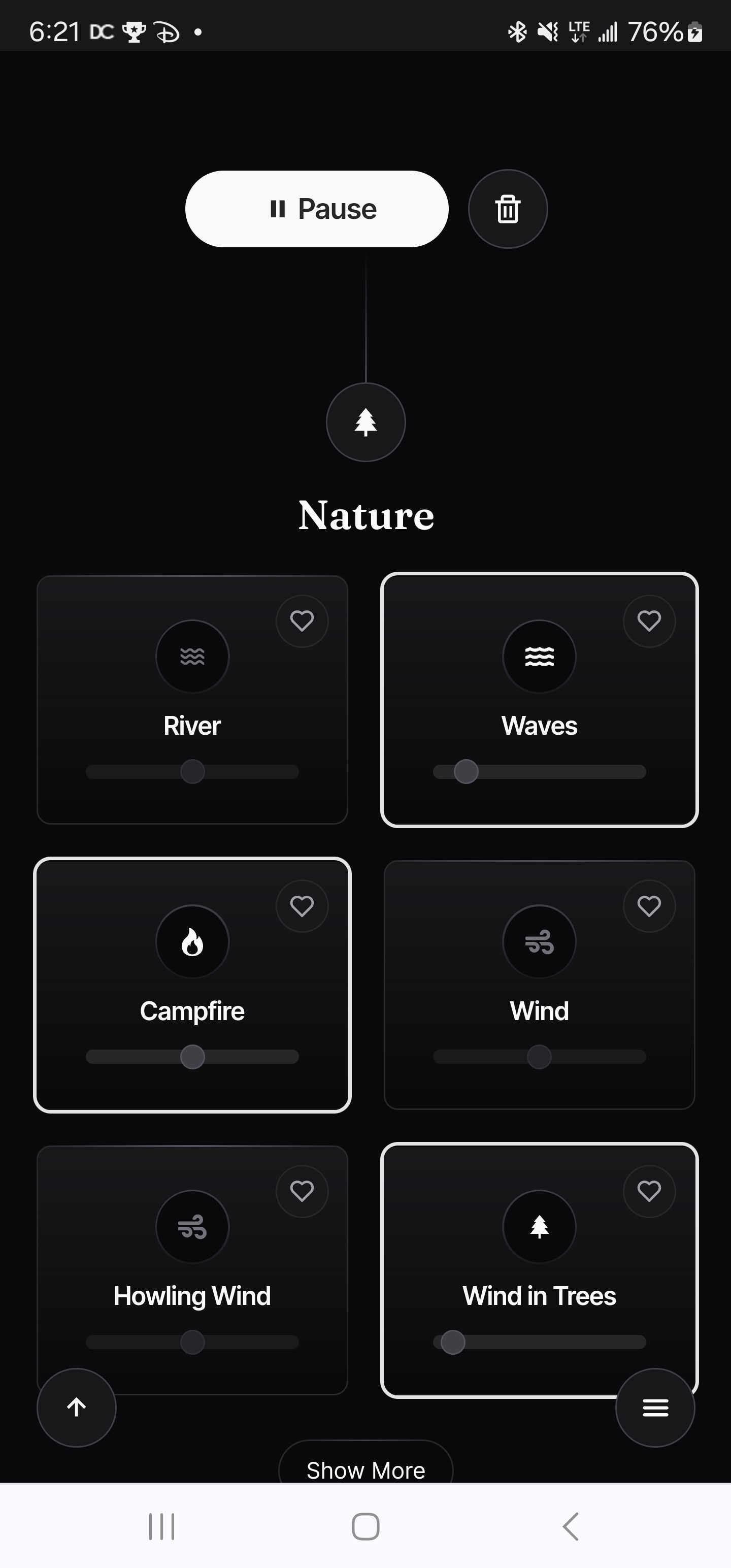
Task: Favorite the Howling Wind sound
Action: (x=302, y=1191)
